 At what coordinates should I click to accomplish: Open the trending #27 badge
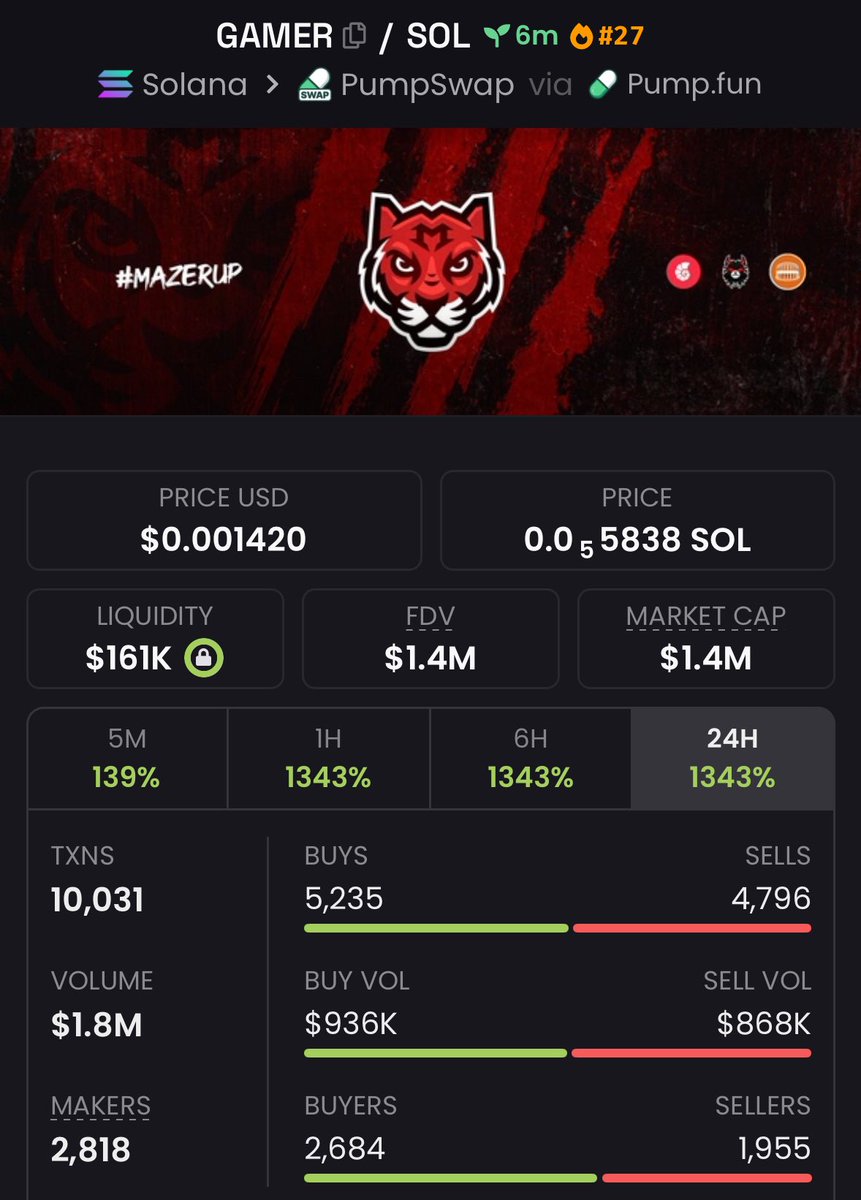click(607, 37)
